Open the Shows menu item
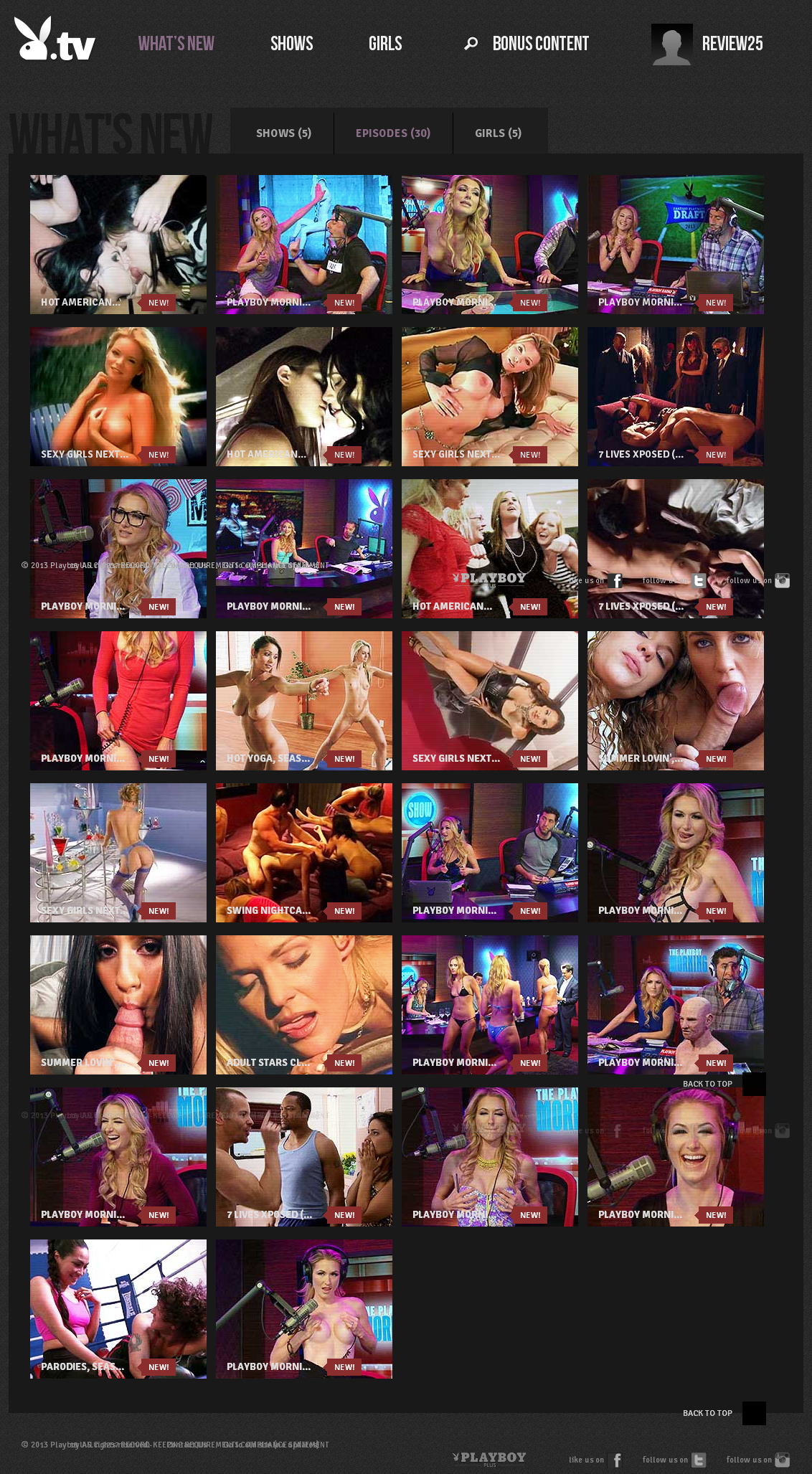Screen dimensions: 812x1474 pyautogui.click(x=291, y=44)
